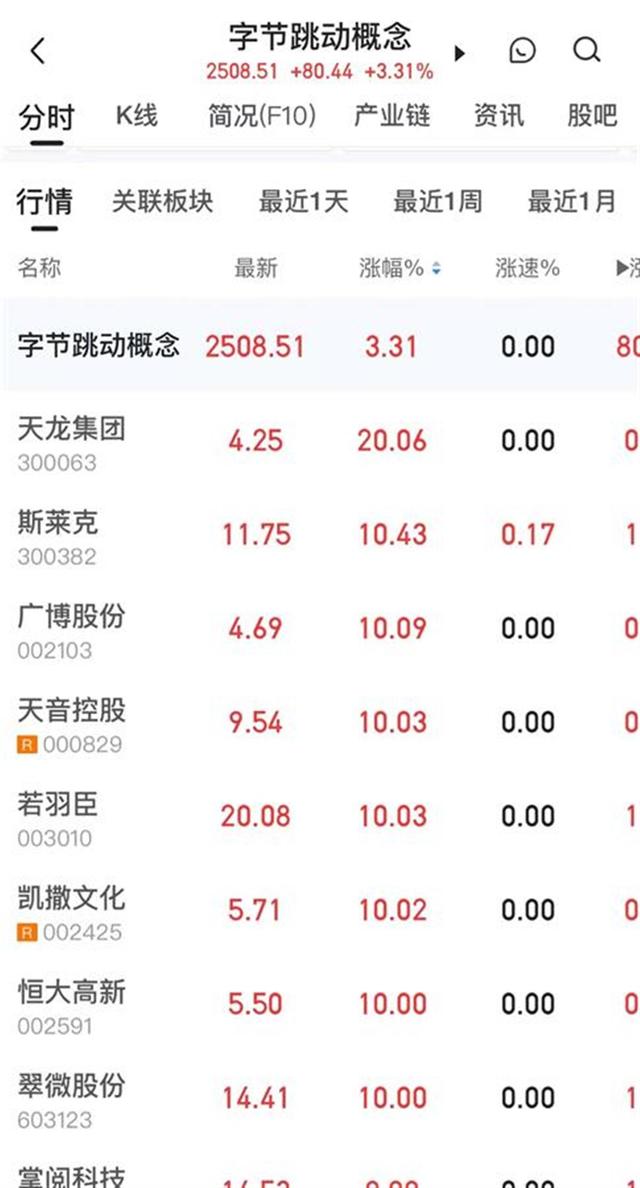Open the 天龙集团 stock row
640x1188 pixels.
coord(72,441)
